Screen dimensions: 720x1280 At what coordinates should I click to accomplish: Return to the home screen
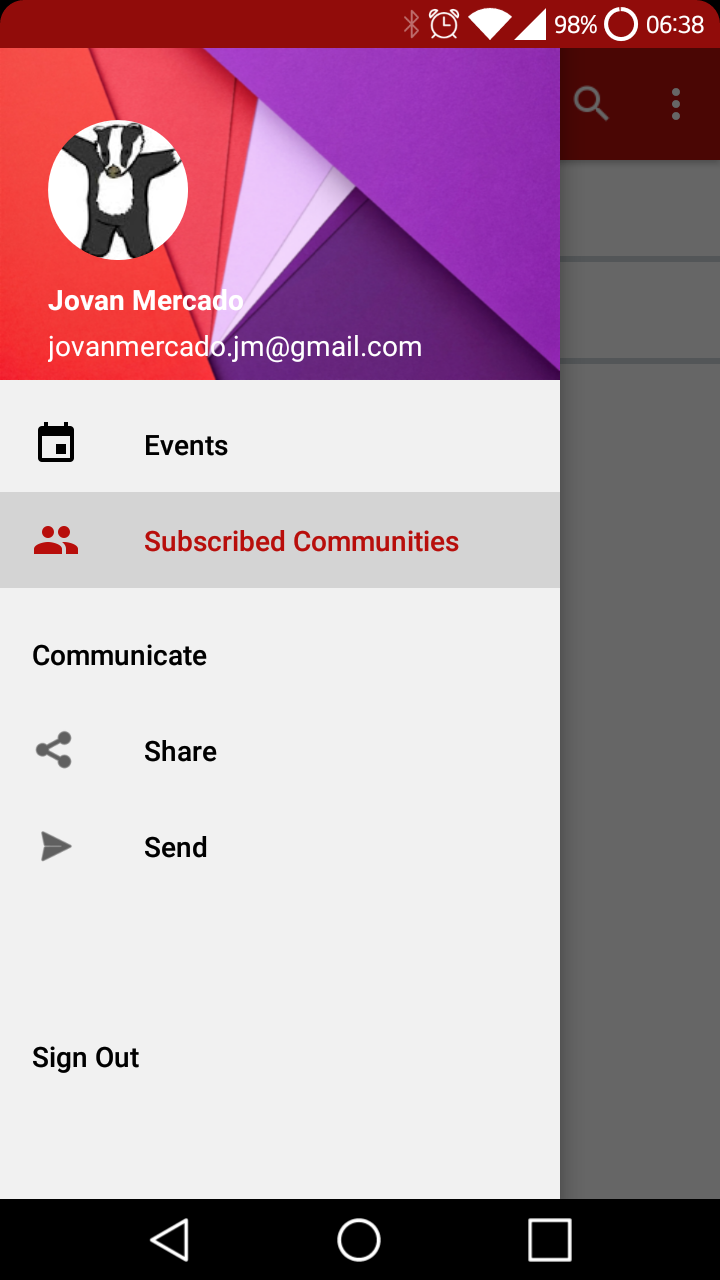[359, 1240]
